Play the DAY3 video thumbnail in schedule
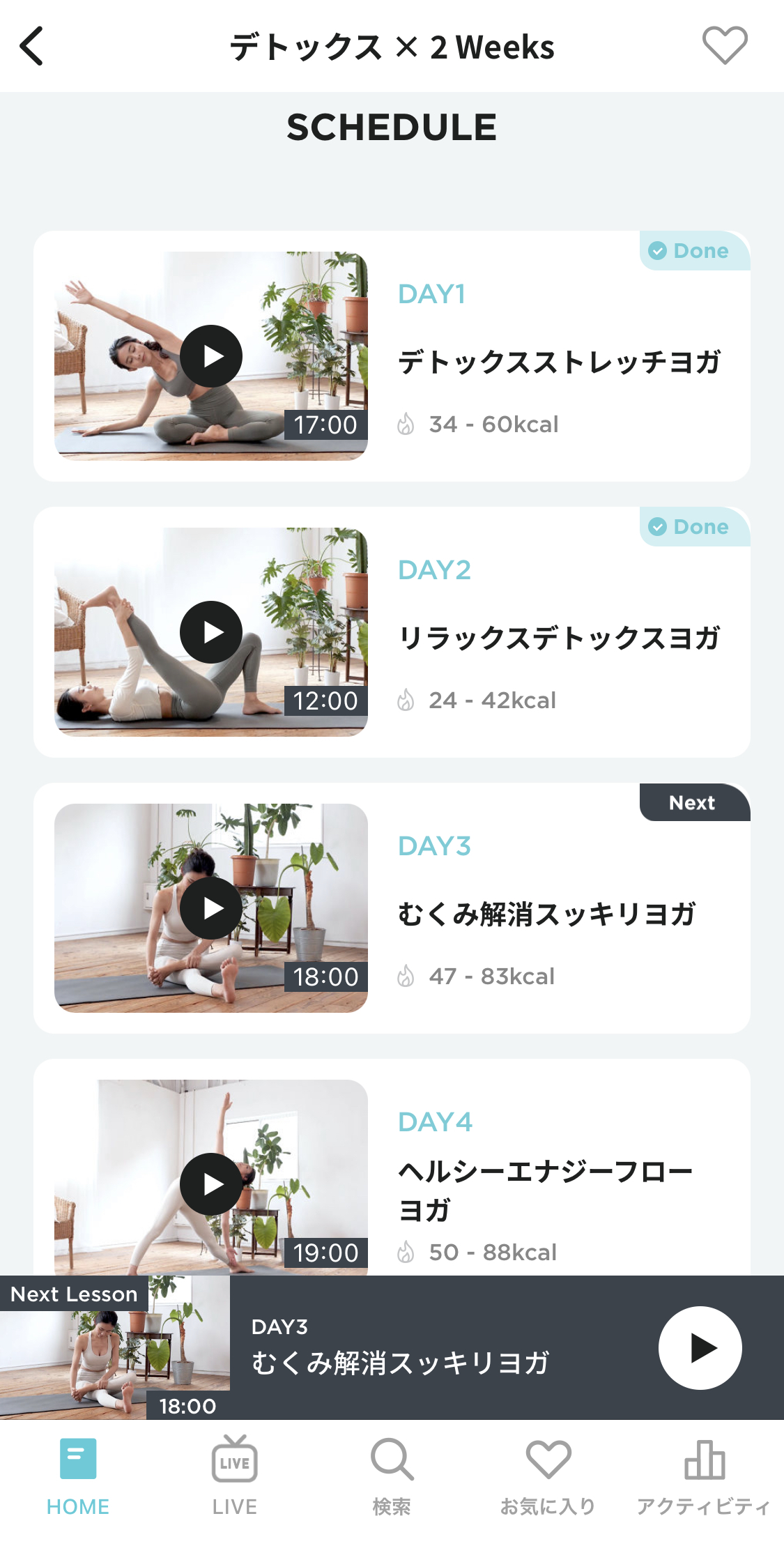The image size is (784, 1546). pos(211,908)
